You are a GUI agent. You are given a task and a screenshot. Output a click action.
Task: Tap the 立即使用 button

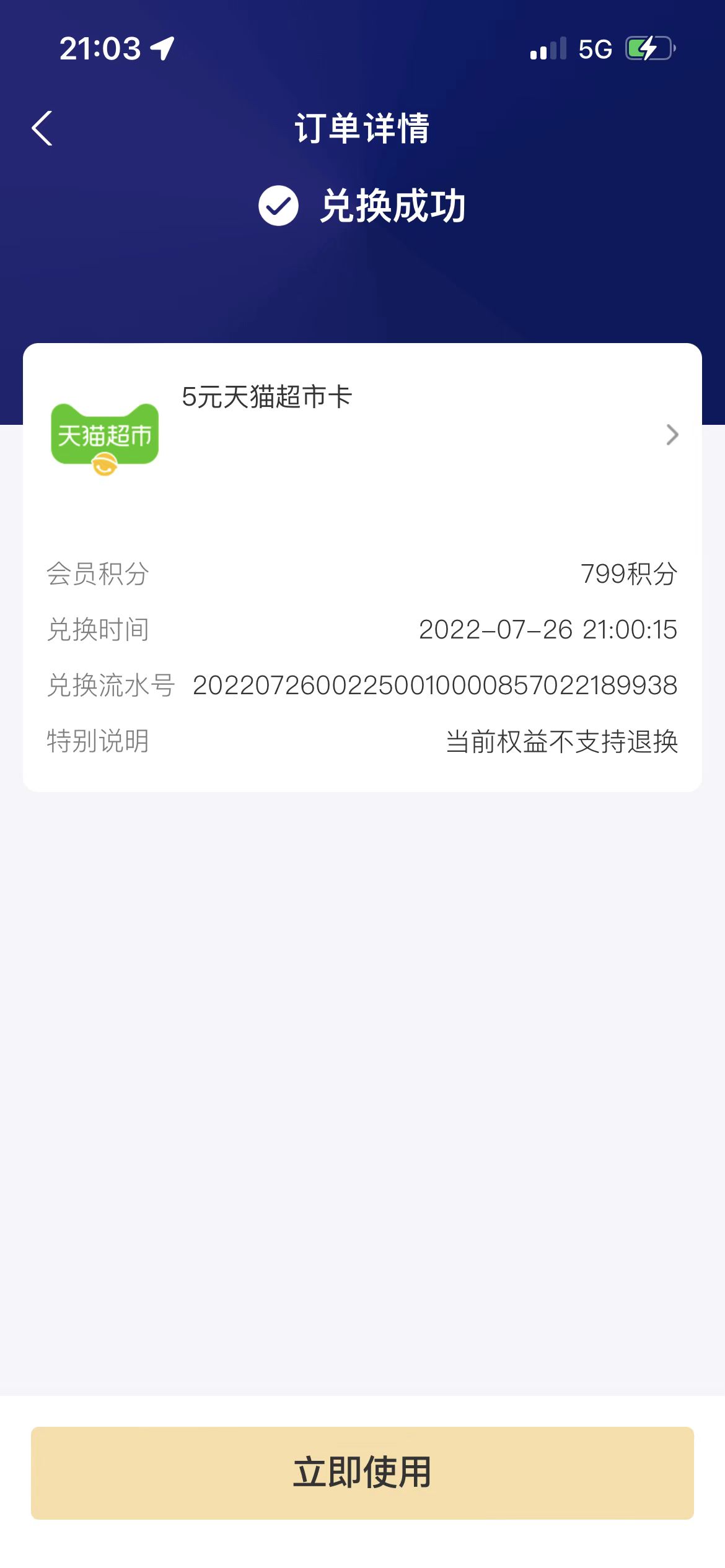(362, 1473)
